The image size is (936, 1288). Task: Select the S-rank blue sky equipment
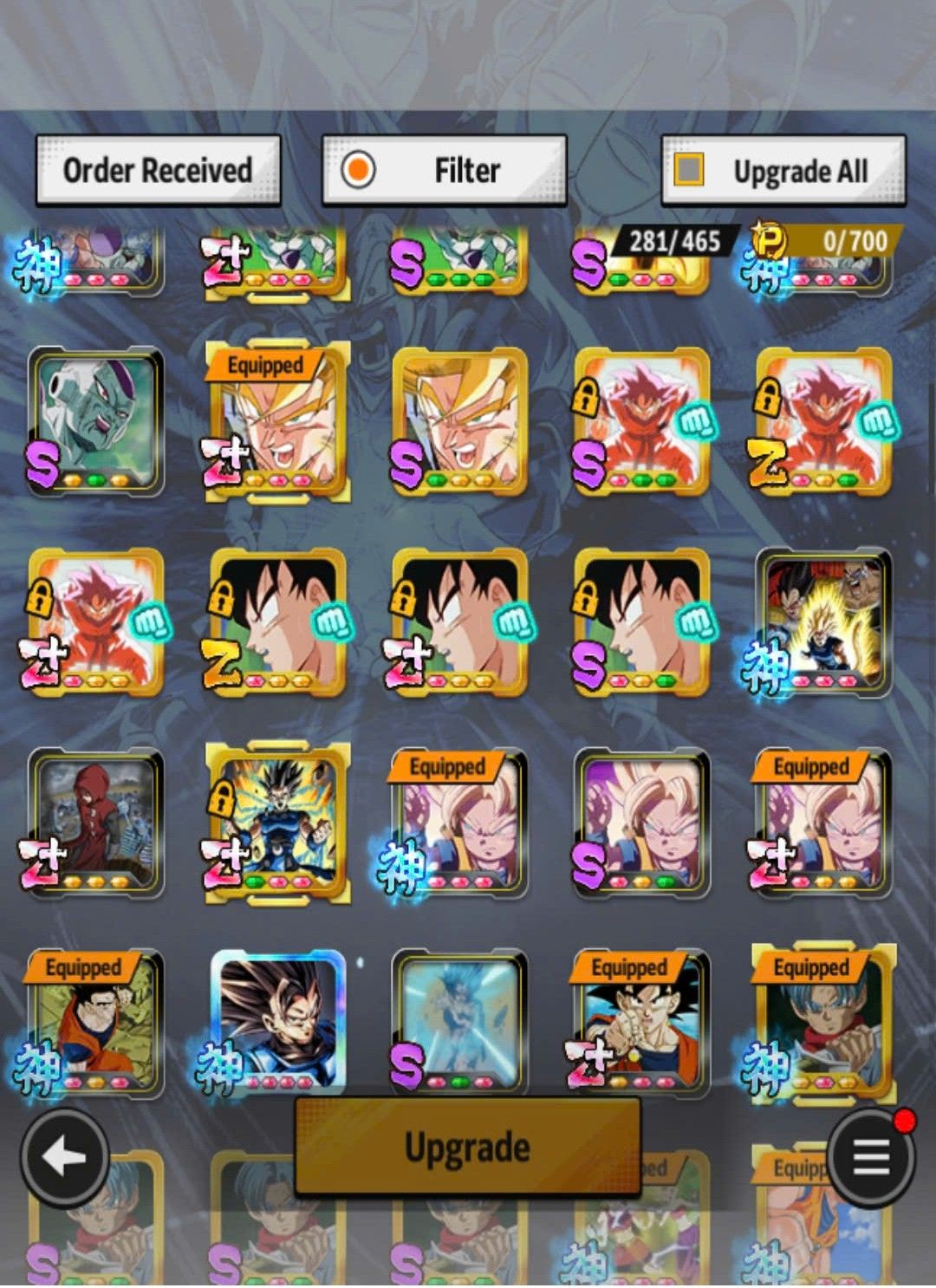coord(459,1023)
